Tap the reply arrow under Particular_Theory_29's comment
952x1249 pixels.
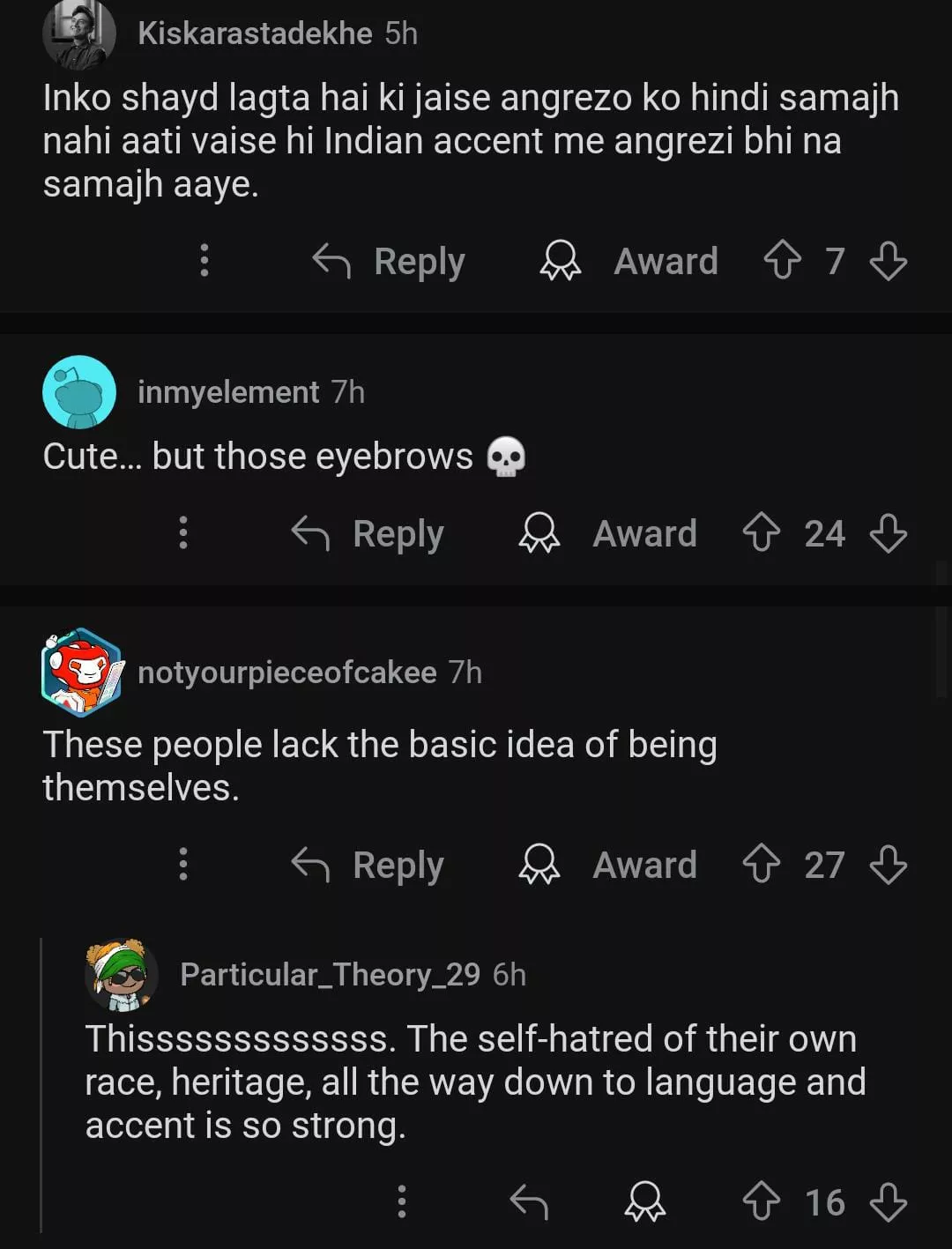[x=529, y=1202]
